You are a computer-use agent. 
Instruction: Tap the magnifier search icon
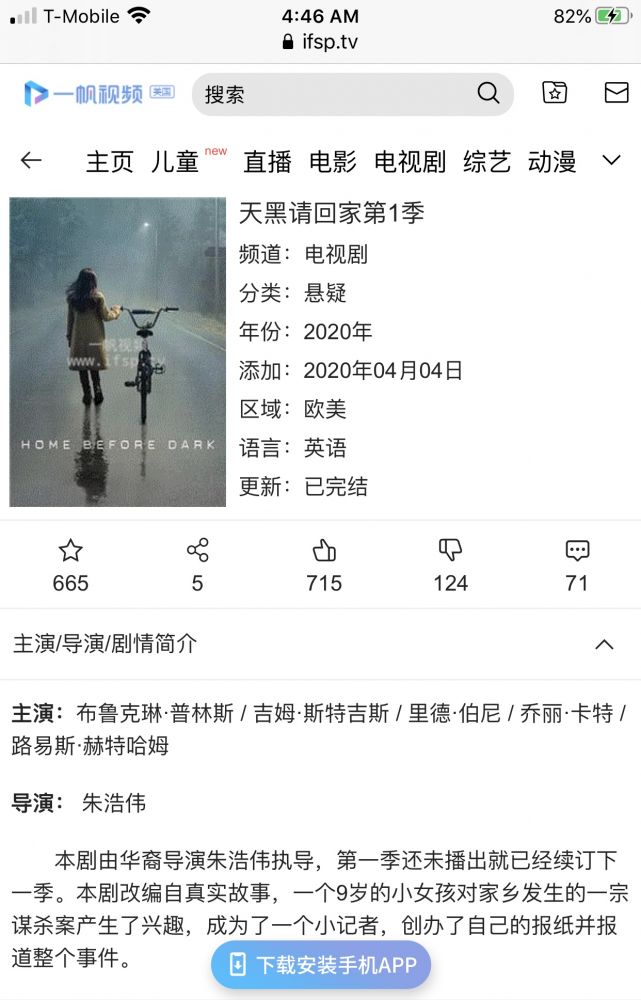[488, 94]
